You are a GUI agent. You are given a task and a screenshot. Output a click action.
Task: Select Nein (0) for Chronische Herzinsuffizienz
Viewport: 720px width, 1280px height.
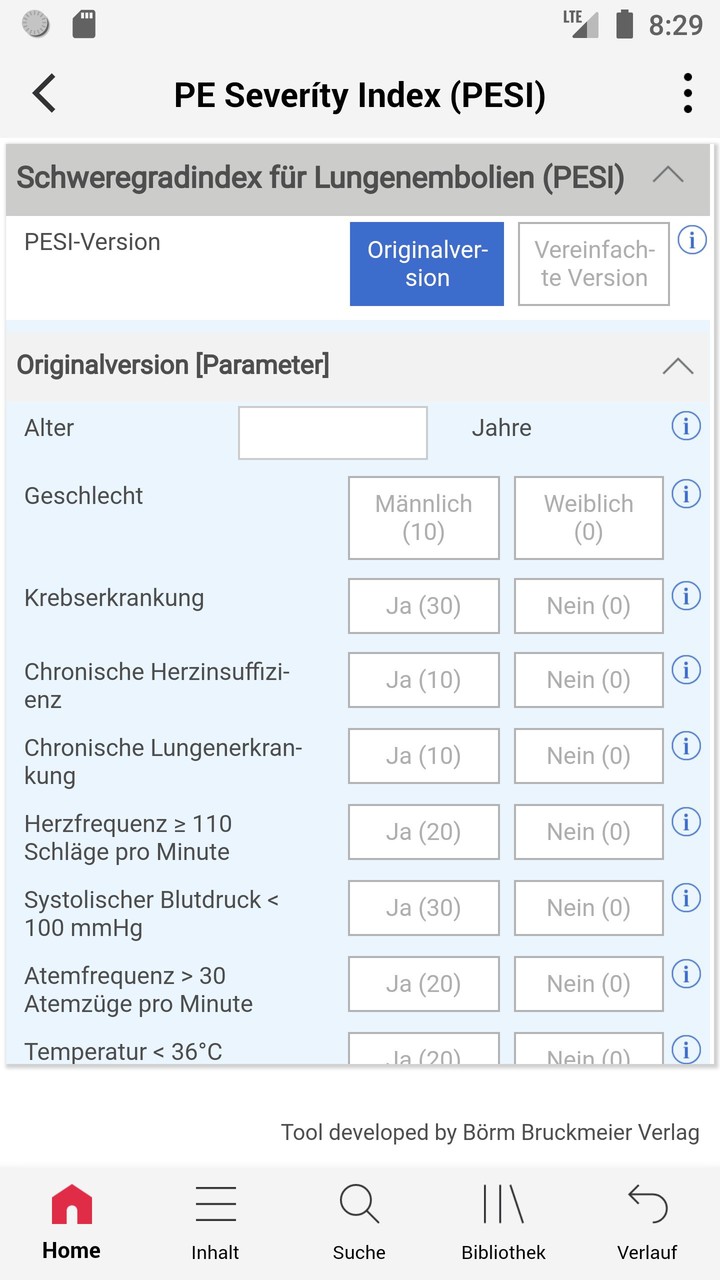(x=588, y=679)
